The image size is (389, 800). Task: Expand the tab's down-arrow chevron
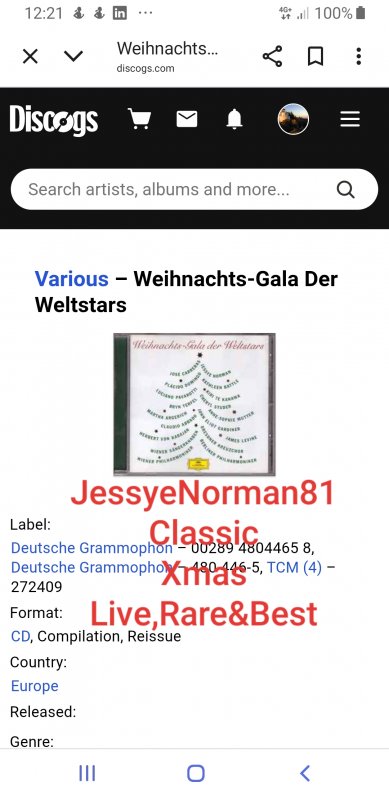[74, 56]
